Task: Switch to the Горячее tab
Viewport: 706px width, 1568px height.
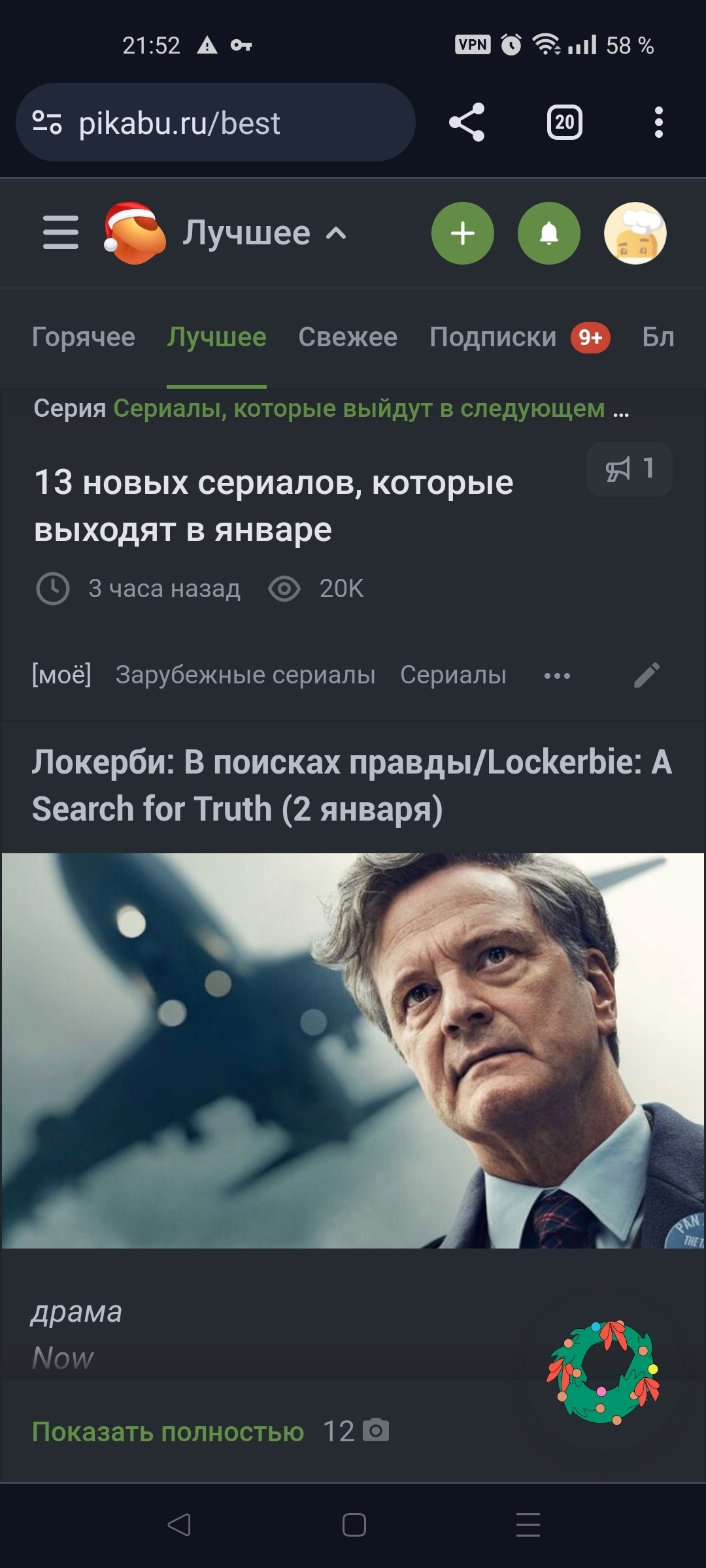Action: pyautogui.click(x=84, y=337)
